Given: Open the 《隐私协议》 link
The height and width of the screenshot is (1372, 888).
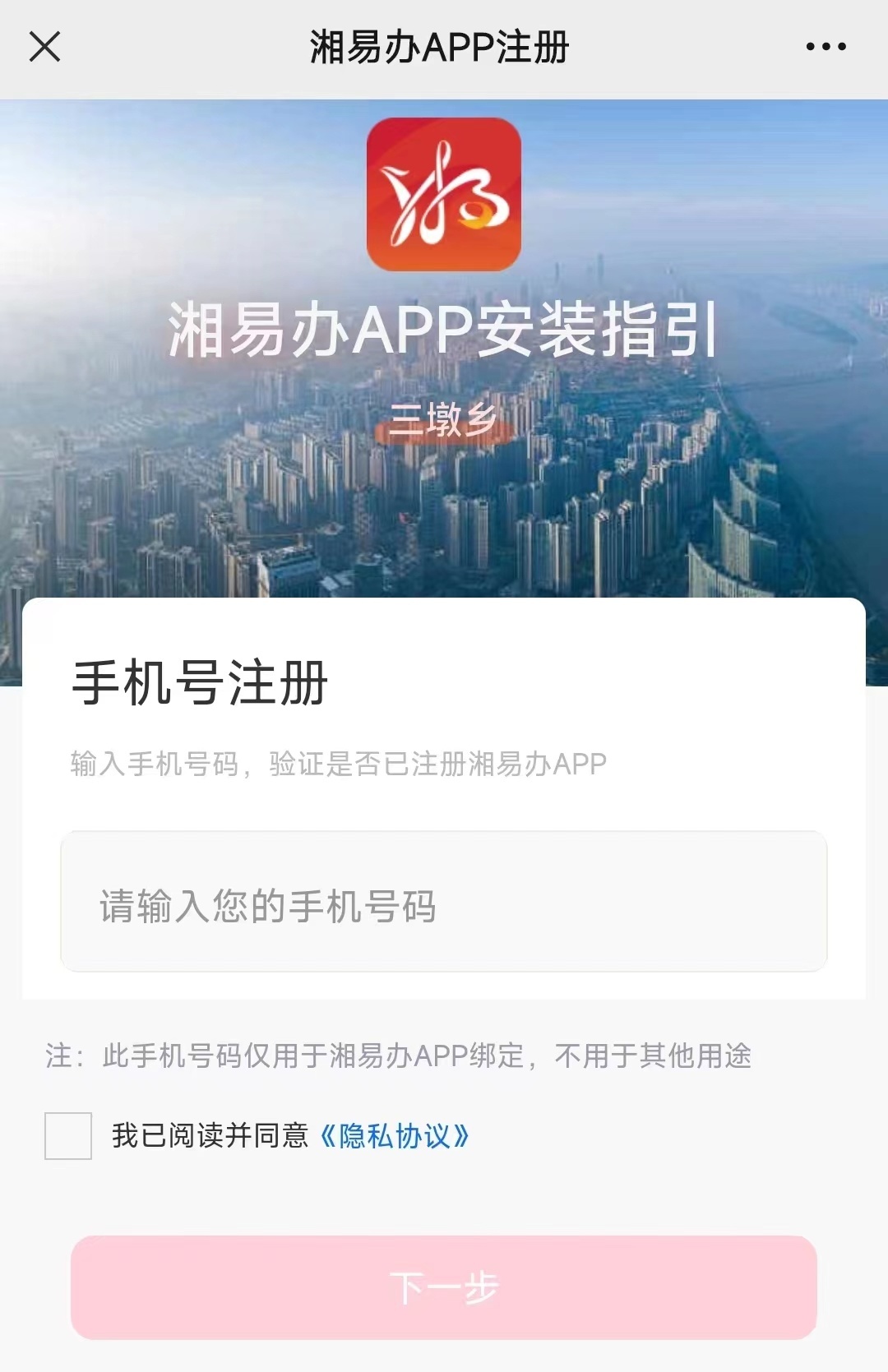Looking at the screenshot, I should click(395, 1136).
